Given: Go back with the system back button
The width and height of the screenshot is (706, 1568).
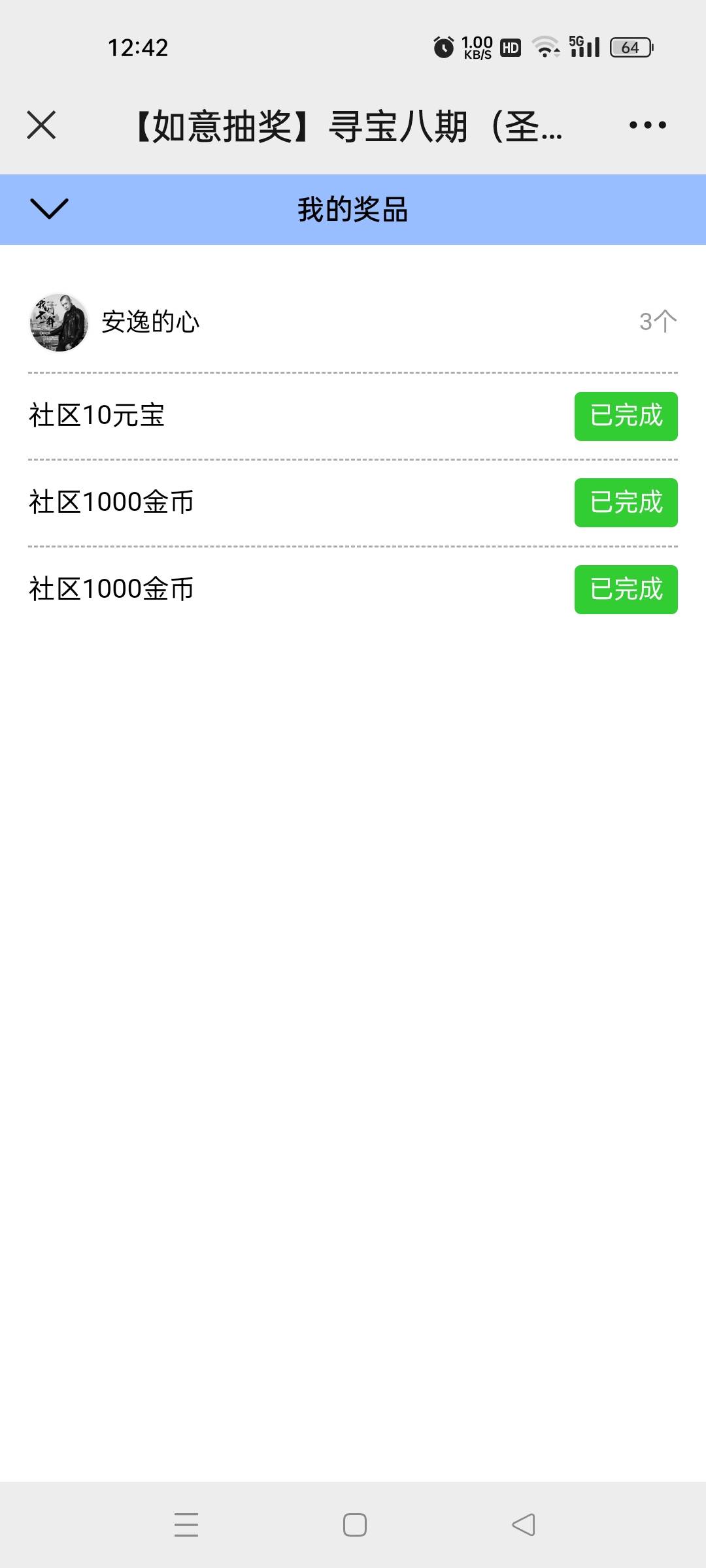Looking at the screenshot, I should [523, 1525].
